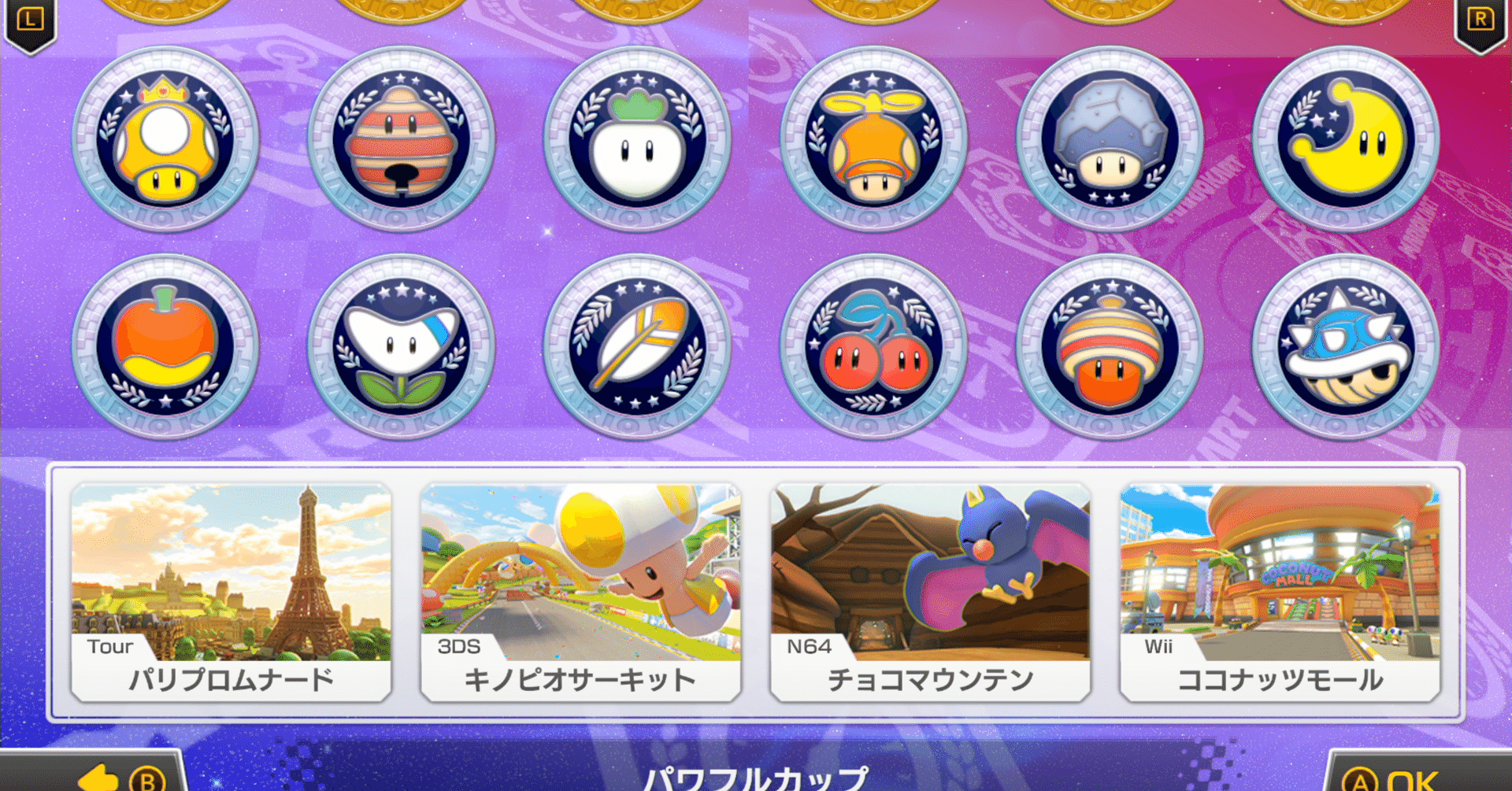Open the N64 チョコマウンテン course
This screenshot has width=1512, height=791.
click(930, 592)
